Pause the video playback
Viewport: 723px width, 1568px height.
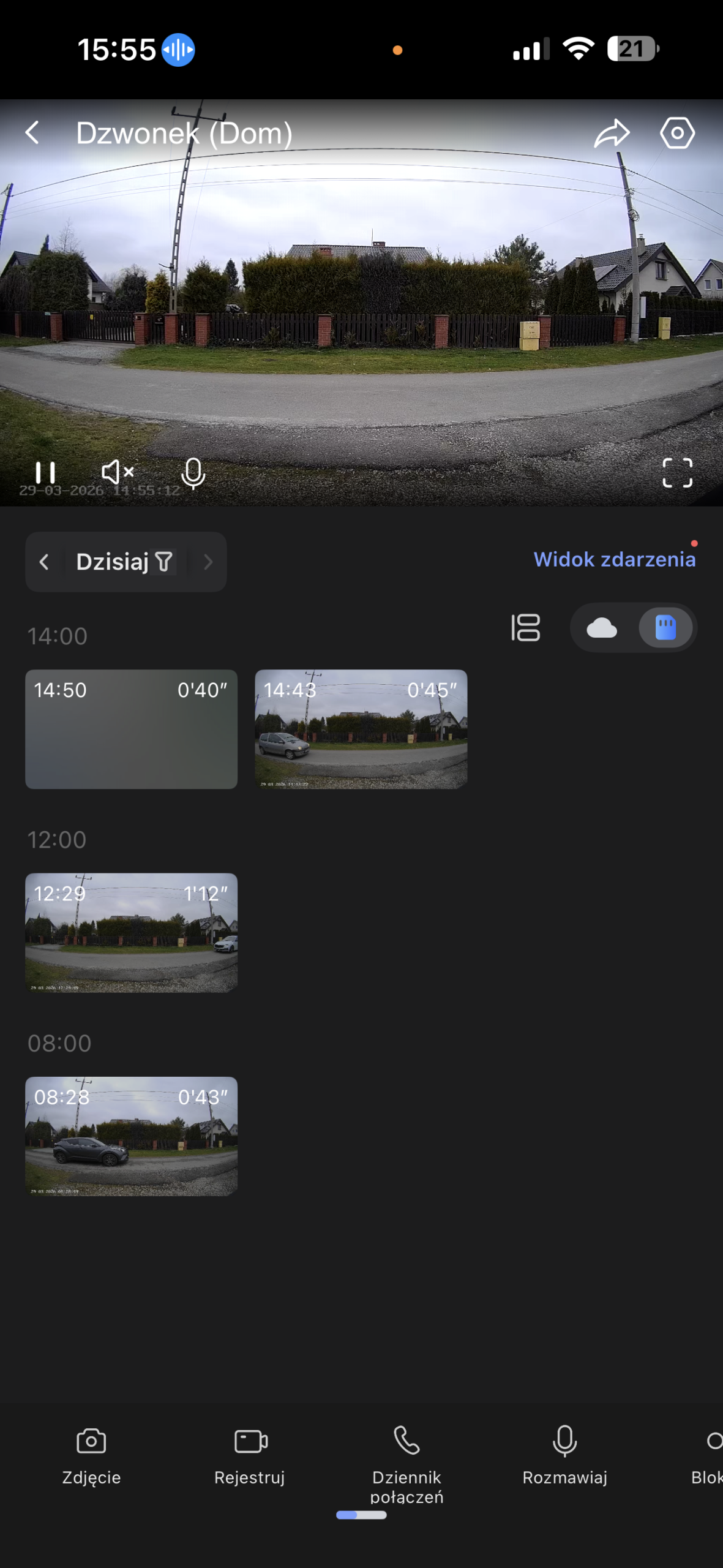(x=45, y=472)
